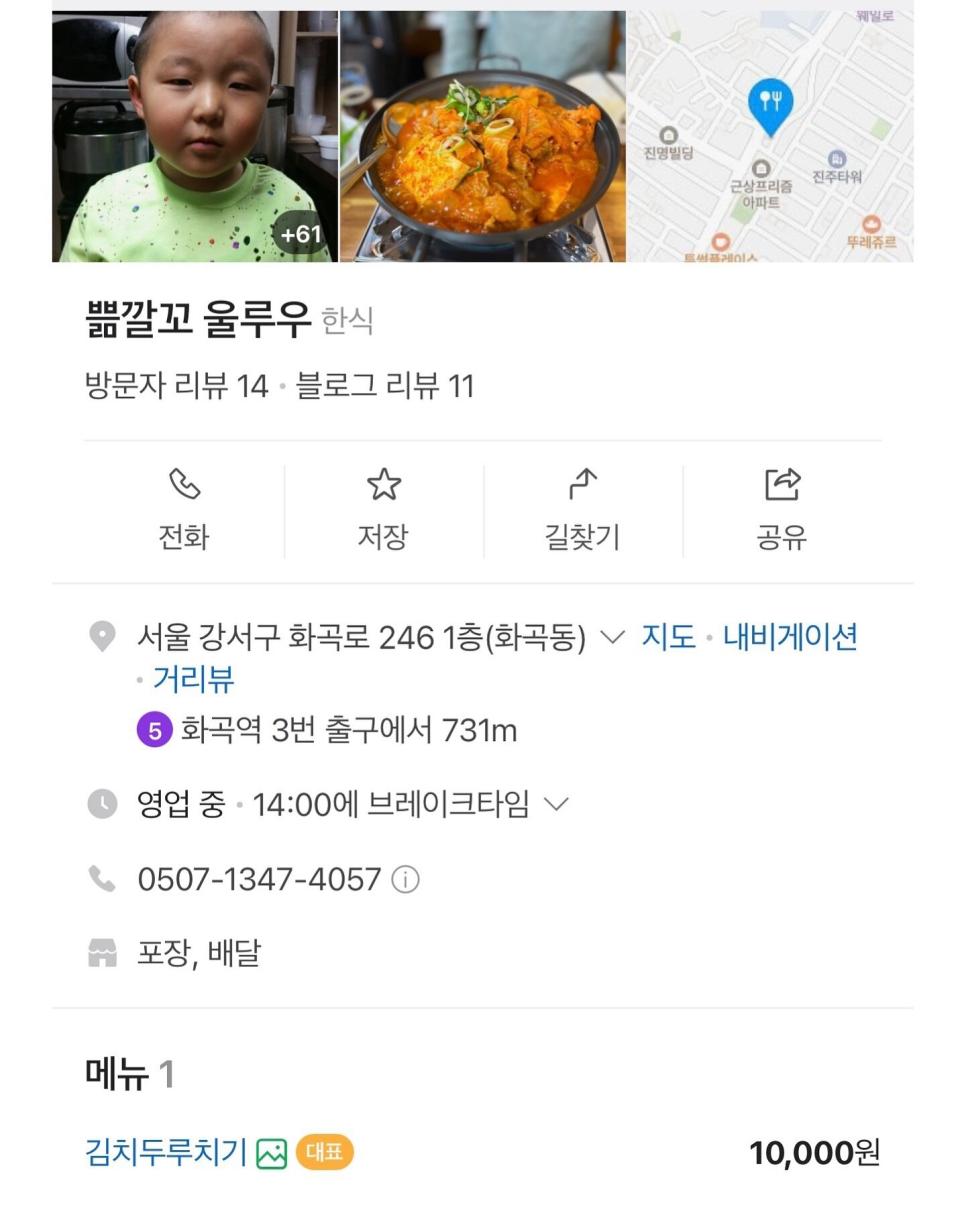Image resolution: width=966 pixels, height=1207 pixels.
Task: Save this place with 저장 star
Action: (x=383, y=510)
